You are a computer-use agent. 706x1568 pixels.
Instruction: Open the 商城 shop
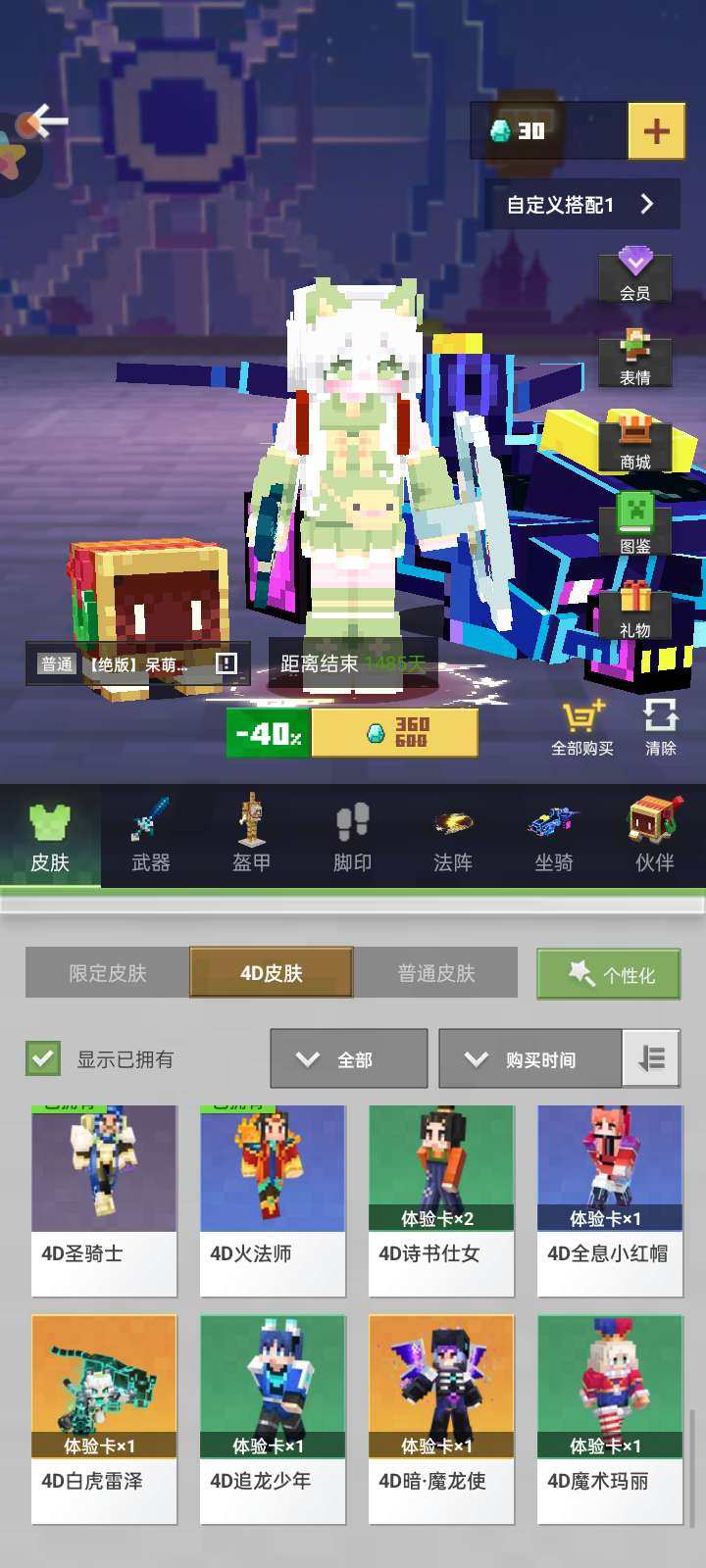click(635, 446)
